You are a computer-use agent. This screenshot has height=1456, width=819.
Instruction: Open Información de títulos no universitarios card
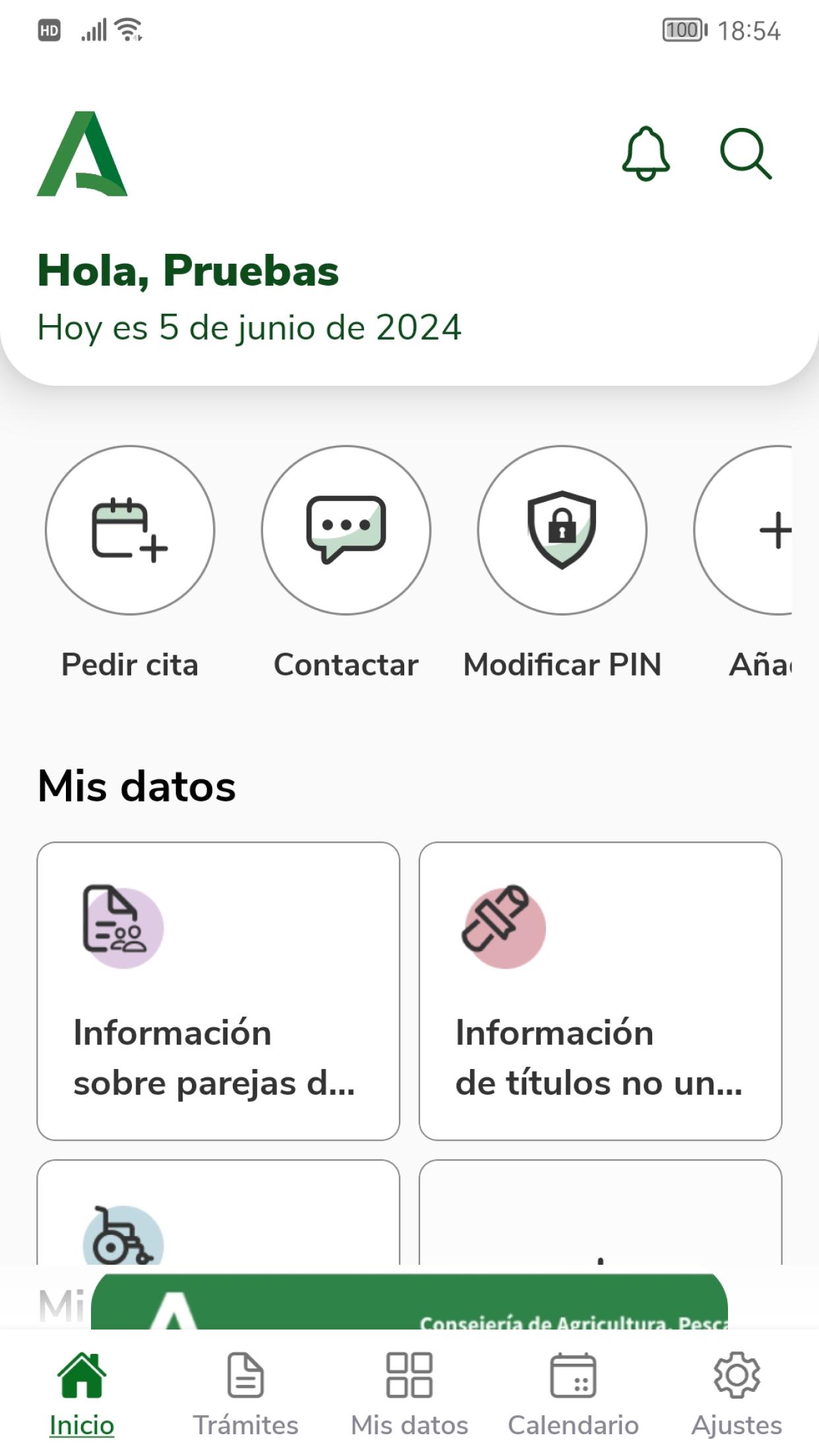coord(600,990)
